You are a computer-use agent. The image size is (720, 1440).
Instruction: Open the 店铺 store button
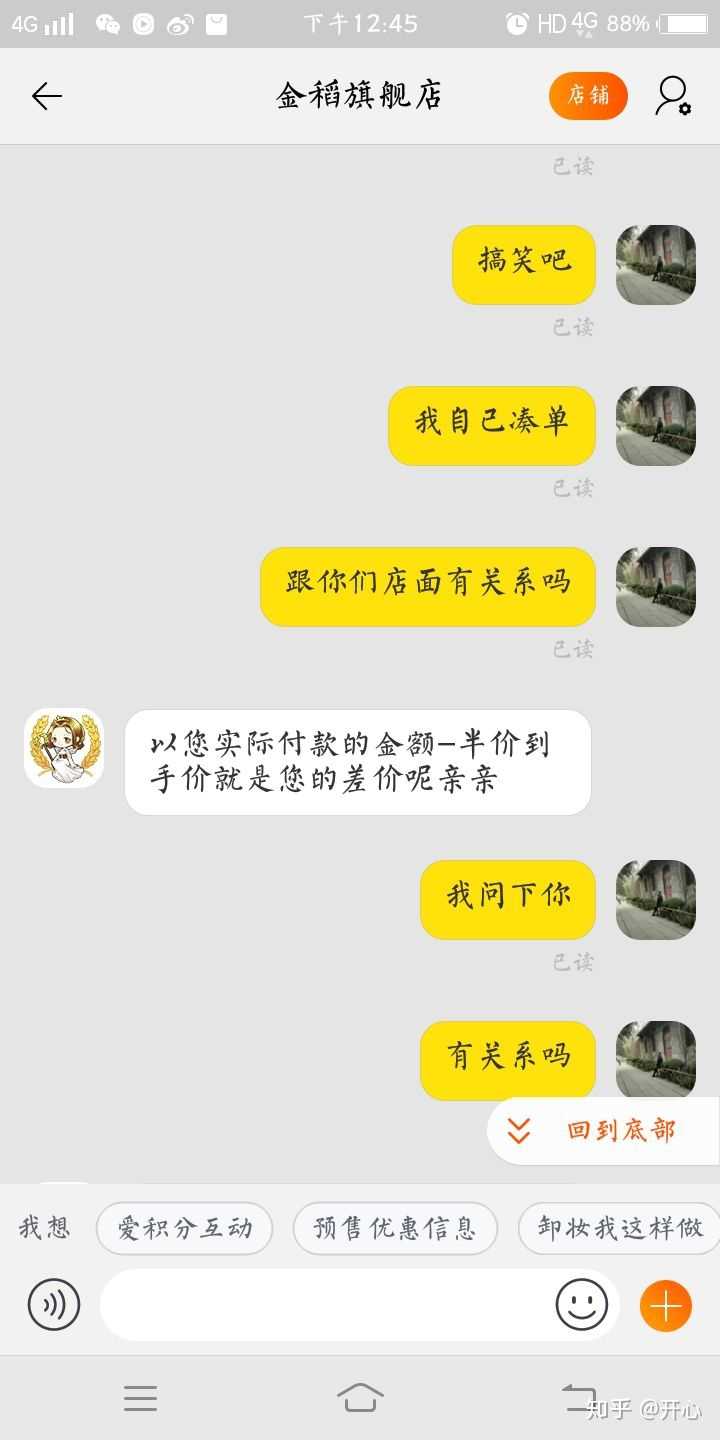point(588,96)
